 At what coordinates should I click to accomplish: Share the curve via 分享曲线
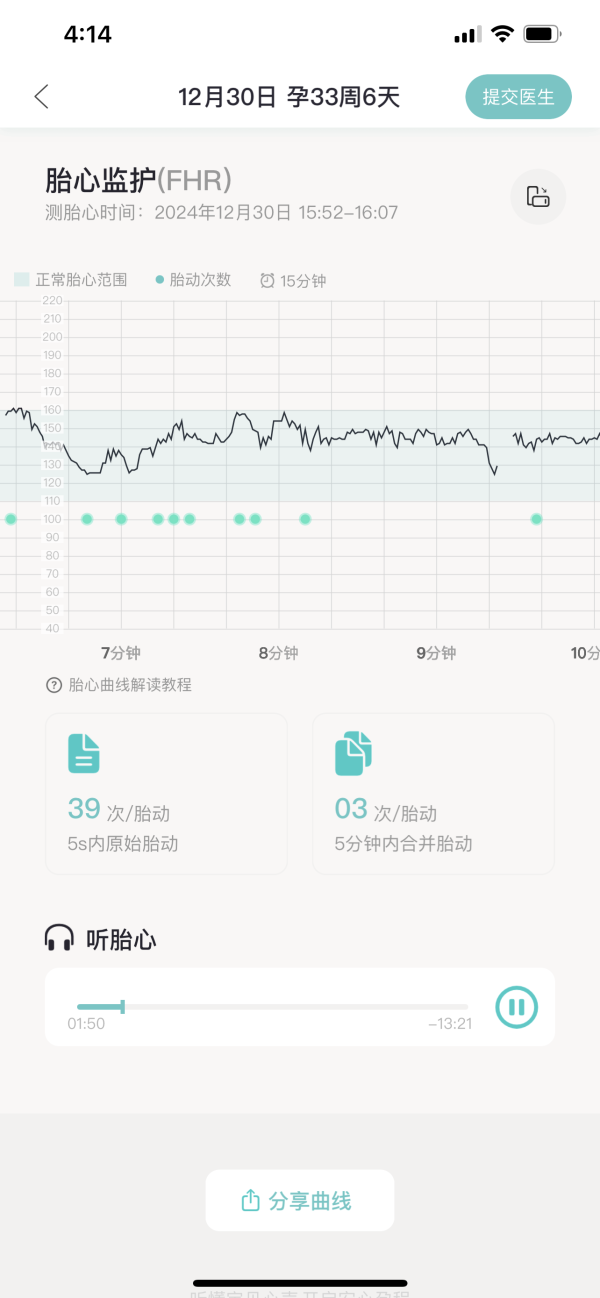(x=300, y=1200)
